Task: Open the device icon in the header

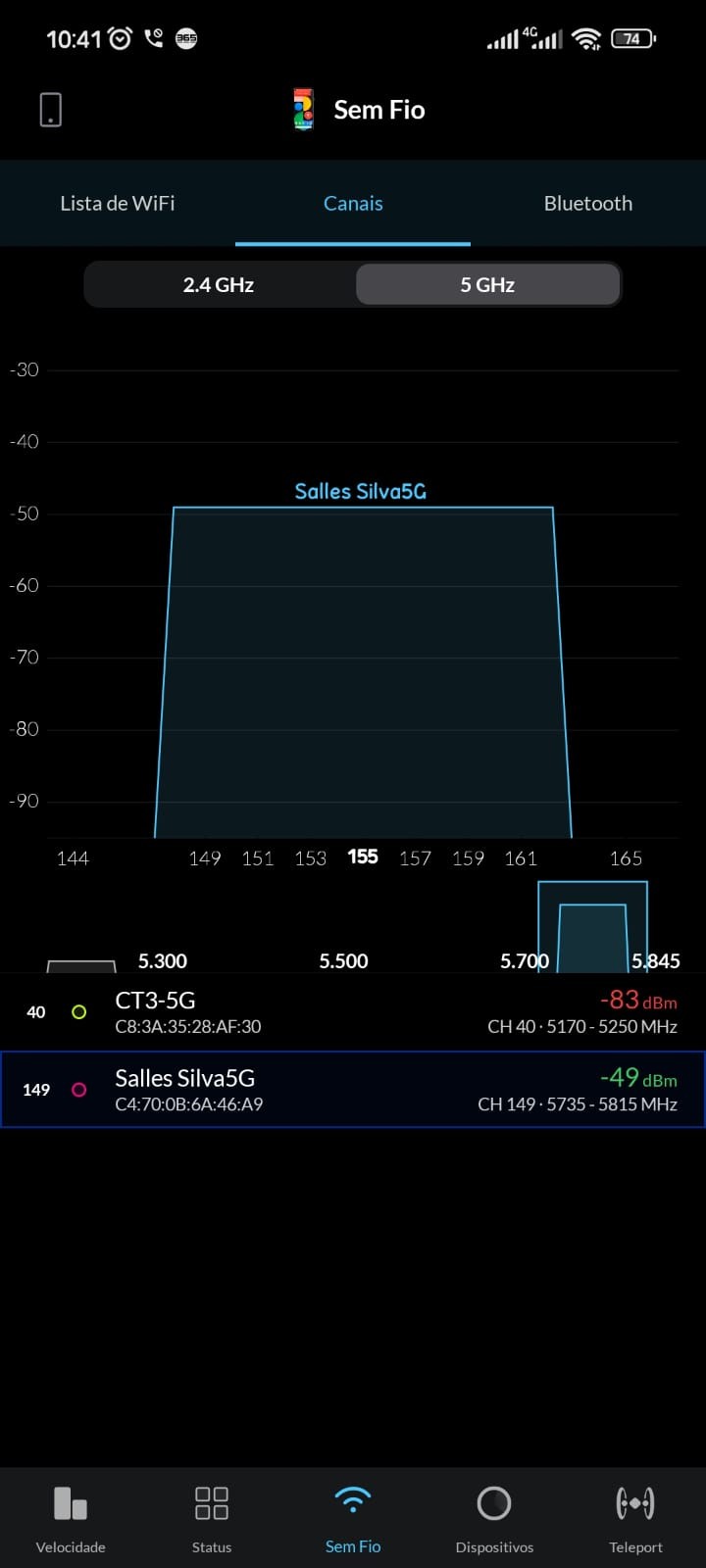Action: pos(51,110)
